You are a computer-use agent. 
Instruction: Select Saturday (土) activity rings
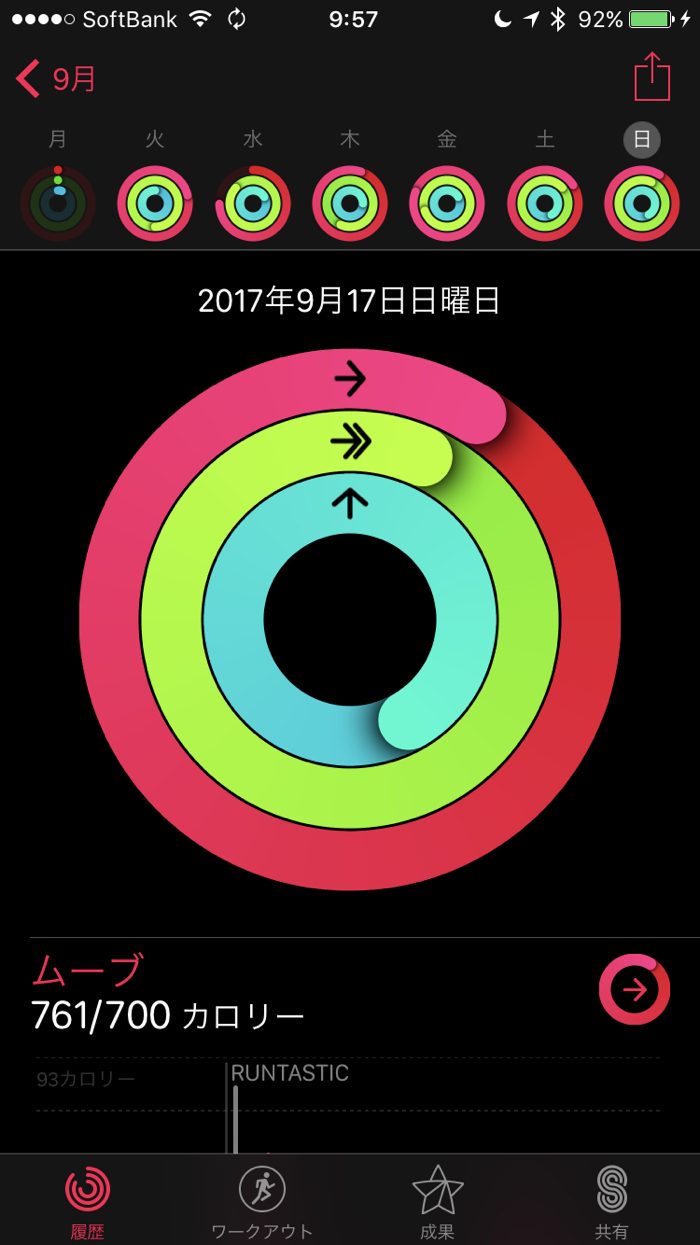click(x=545, y=203)
